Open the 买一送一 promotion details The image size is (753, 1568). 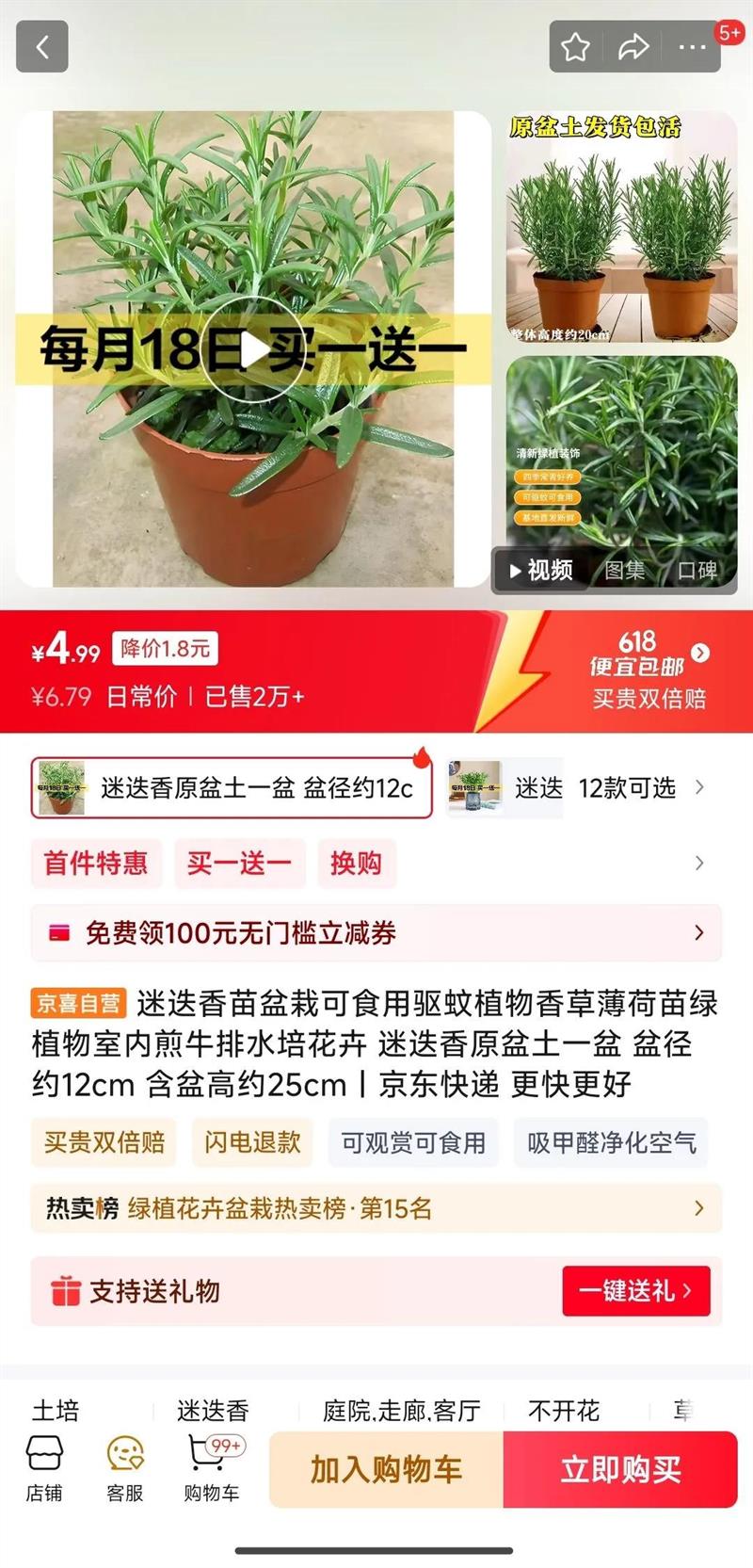(x=239, y=863)
